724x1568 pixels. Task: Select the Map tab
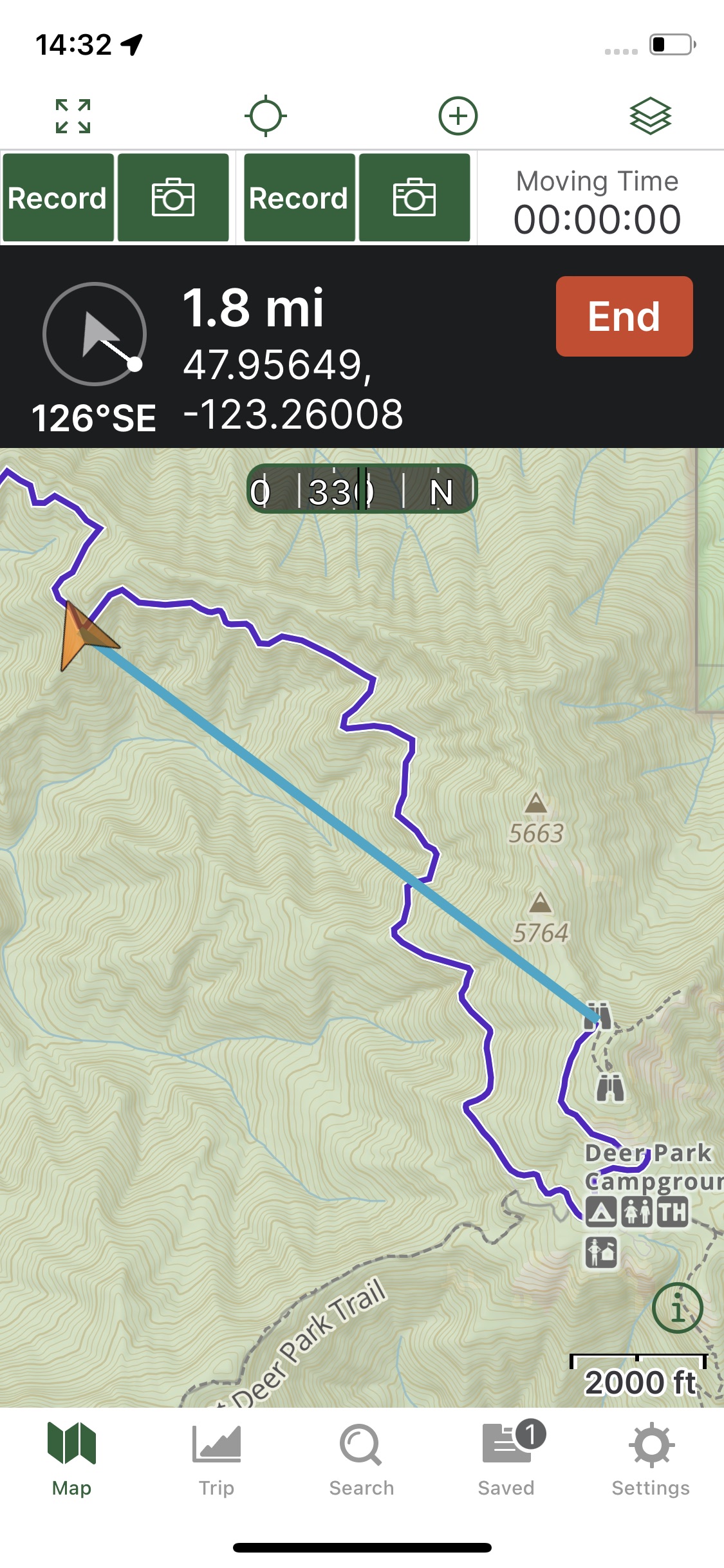tap(71, 1459)
